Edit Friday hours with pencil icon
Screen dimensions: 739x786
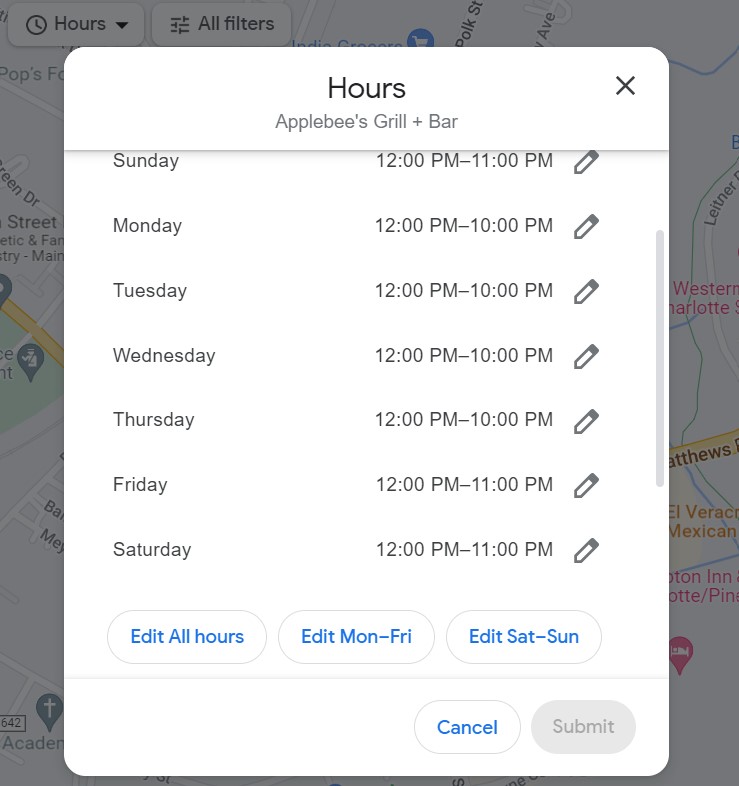(586, 485)
